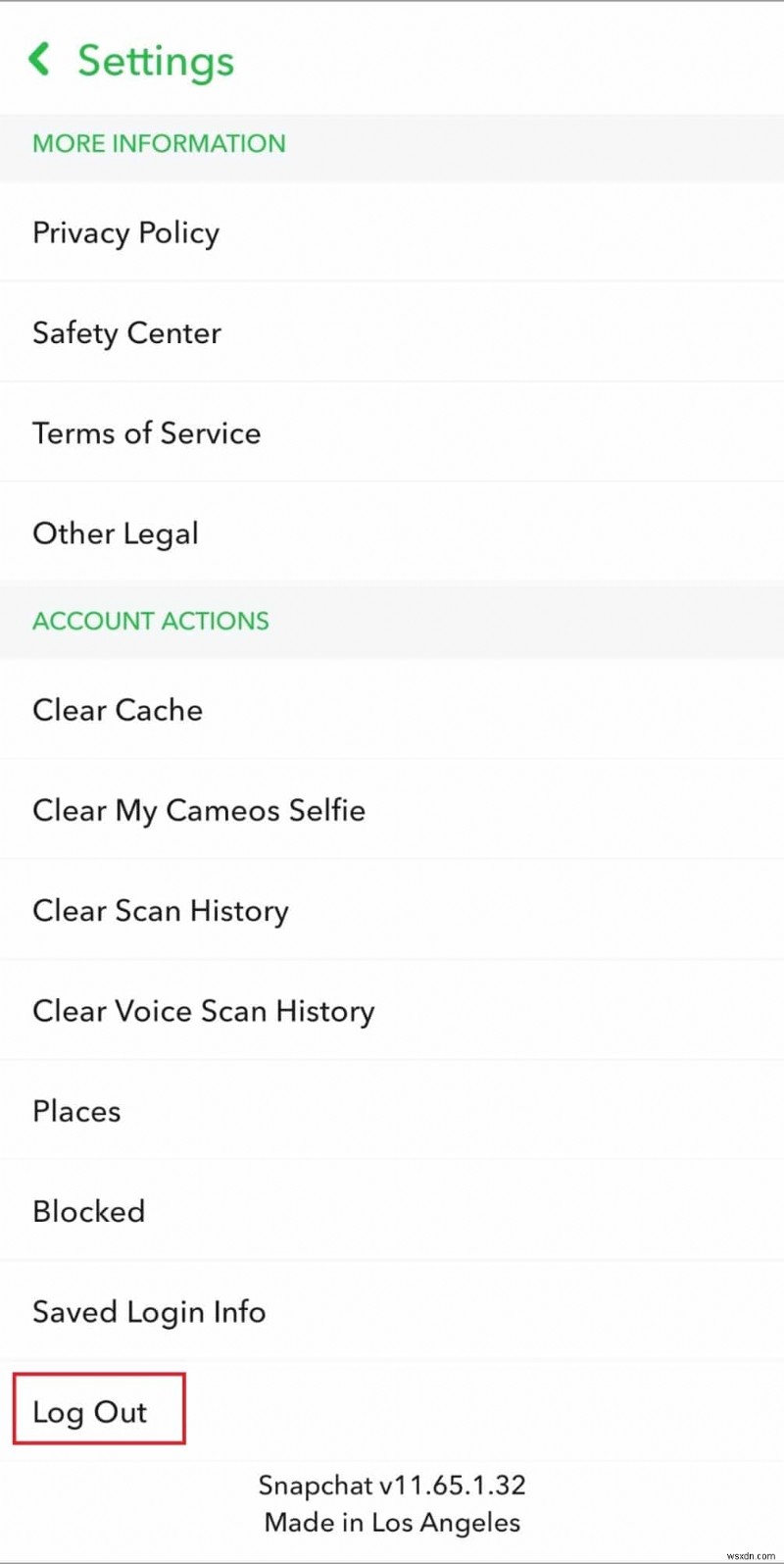Image resolution: width=784 pixels, height=1564 pixels.
Task: Select the MORE INFORMATION section header
Action: coord(159,144)
